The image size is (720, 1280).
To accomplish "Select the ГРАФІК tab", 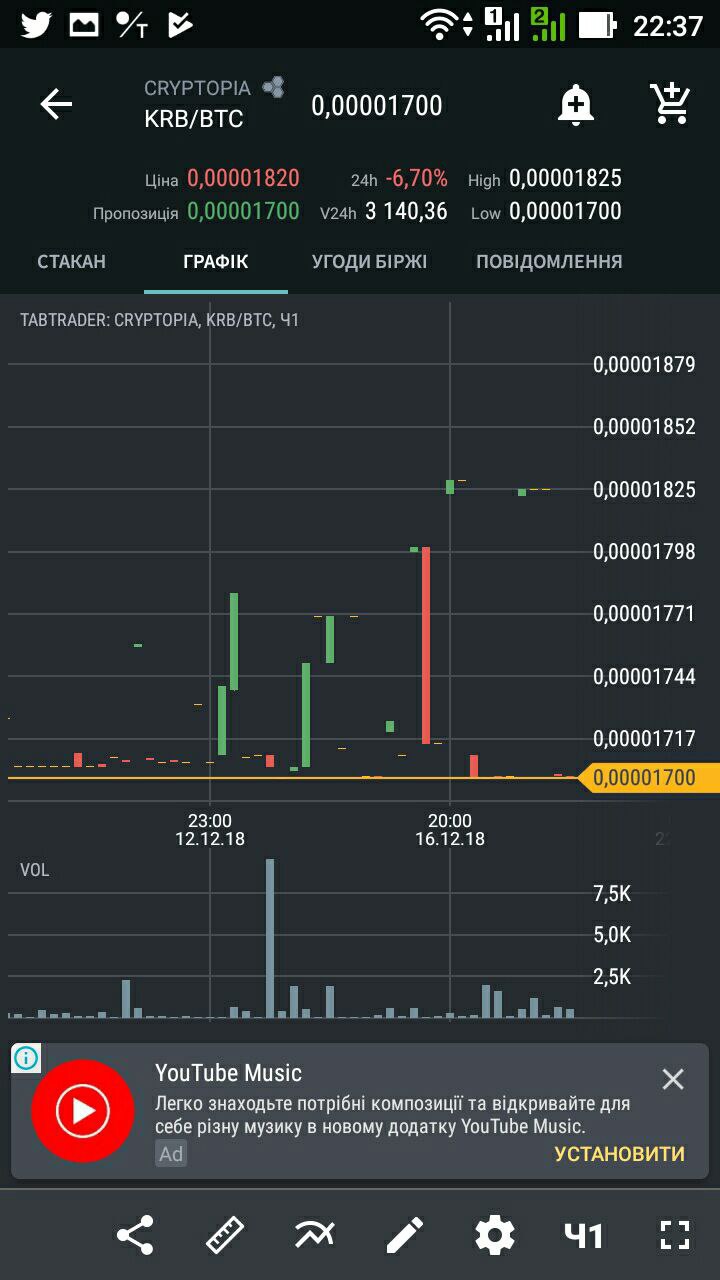I will tap(216, 262).
